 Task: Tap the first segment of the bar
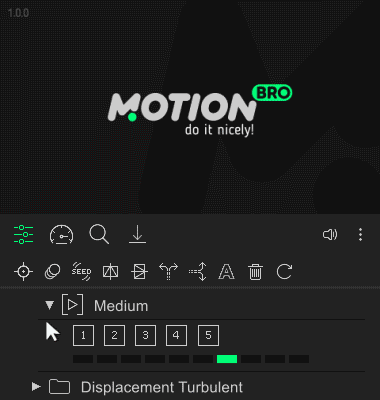pyautogui.click(x=83, y=359)
